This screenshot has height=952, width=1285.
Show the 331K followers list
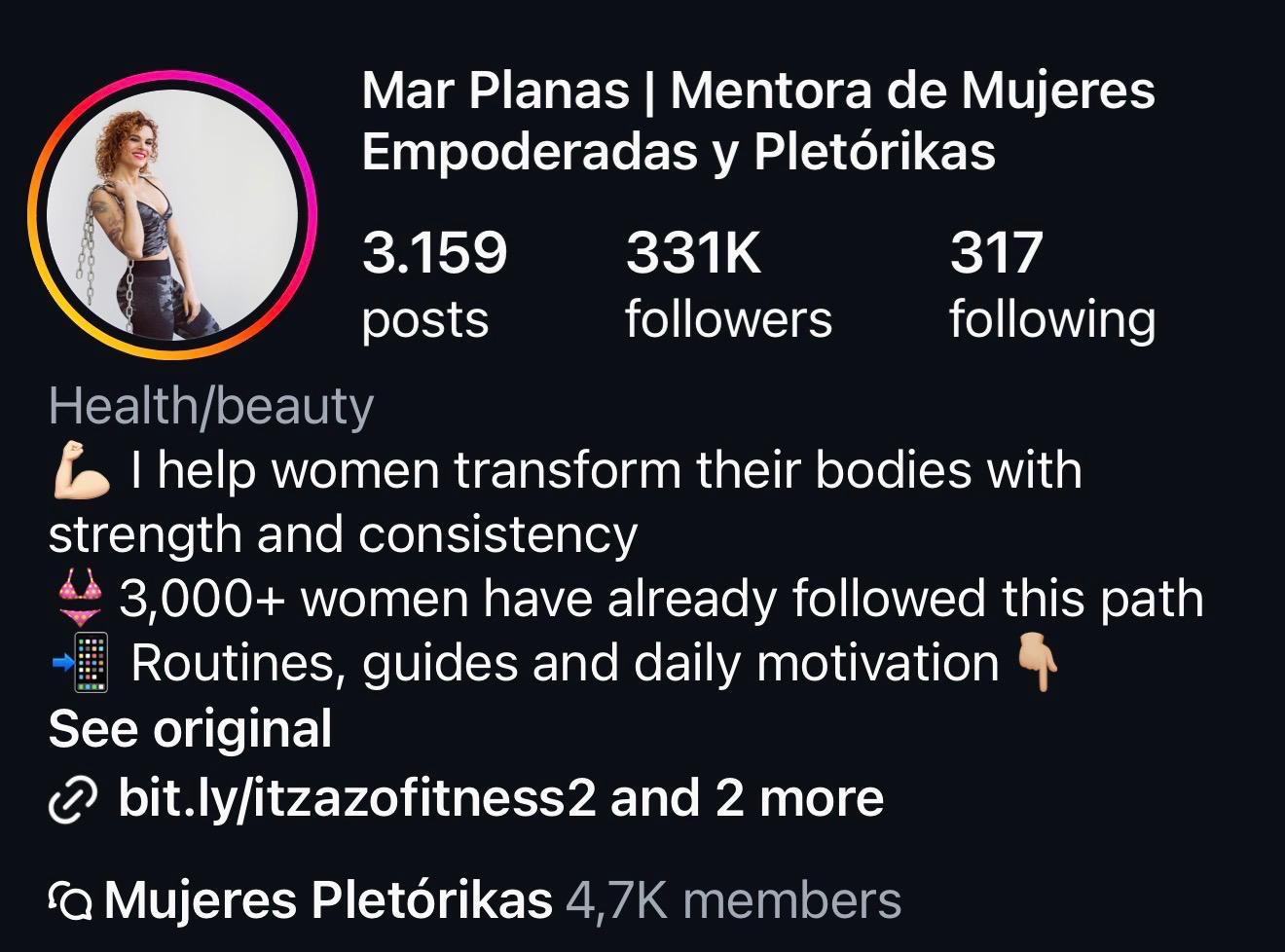(x=727, y=284)
